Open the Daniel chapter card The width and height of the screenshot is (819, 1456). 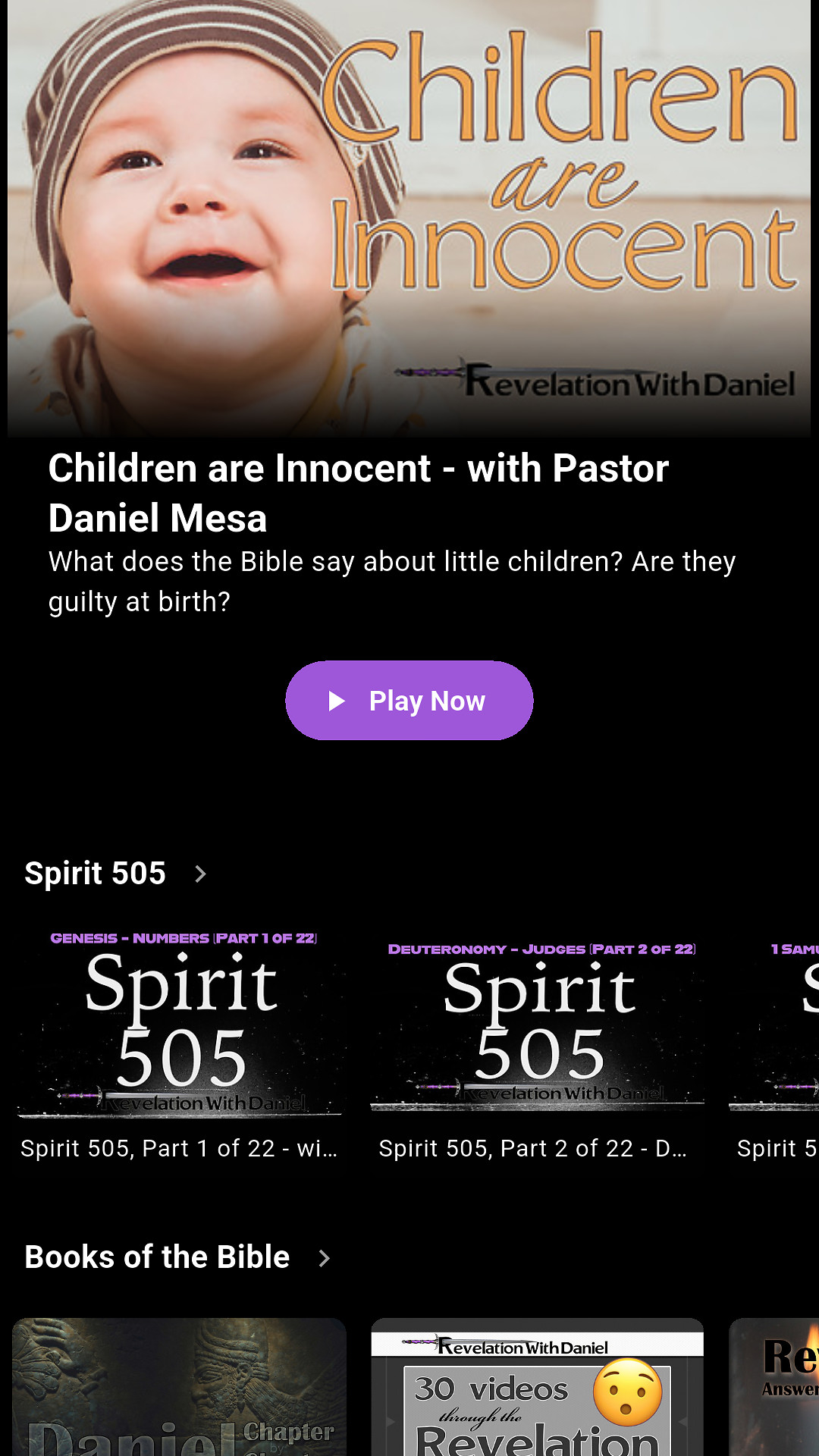point(180,1388)
